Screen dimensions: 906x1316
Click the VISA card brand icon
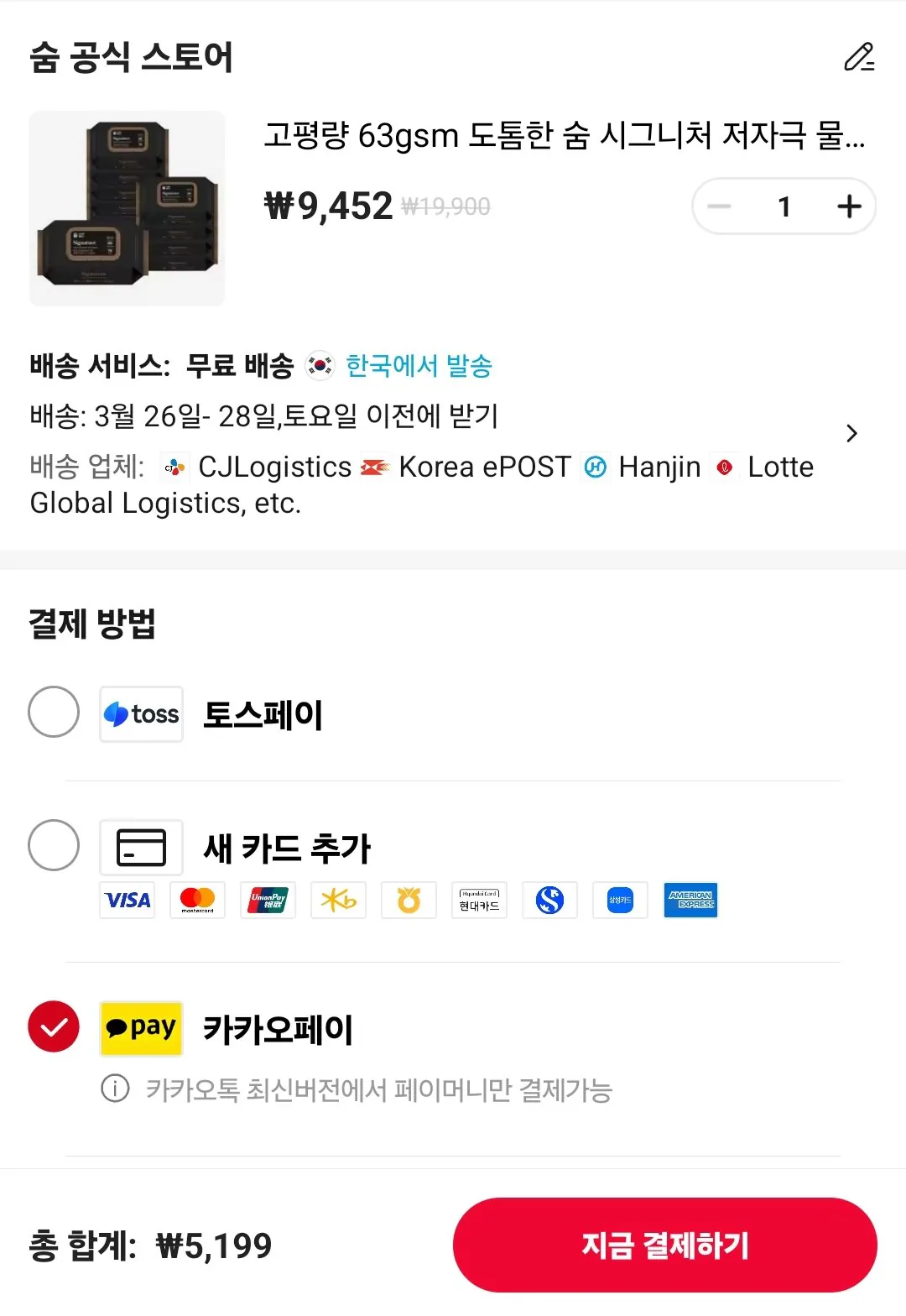[127, 900]
